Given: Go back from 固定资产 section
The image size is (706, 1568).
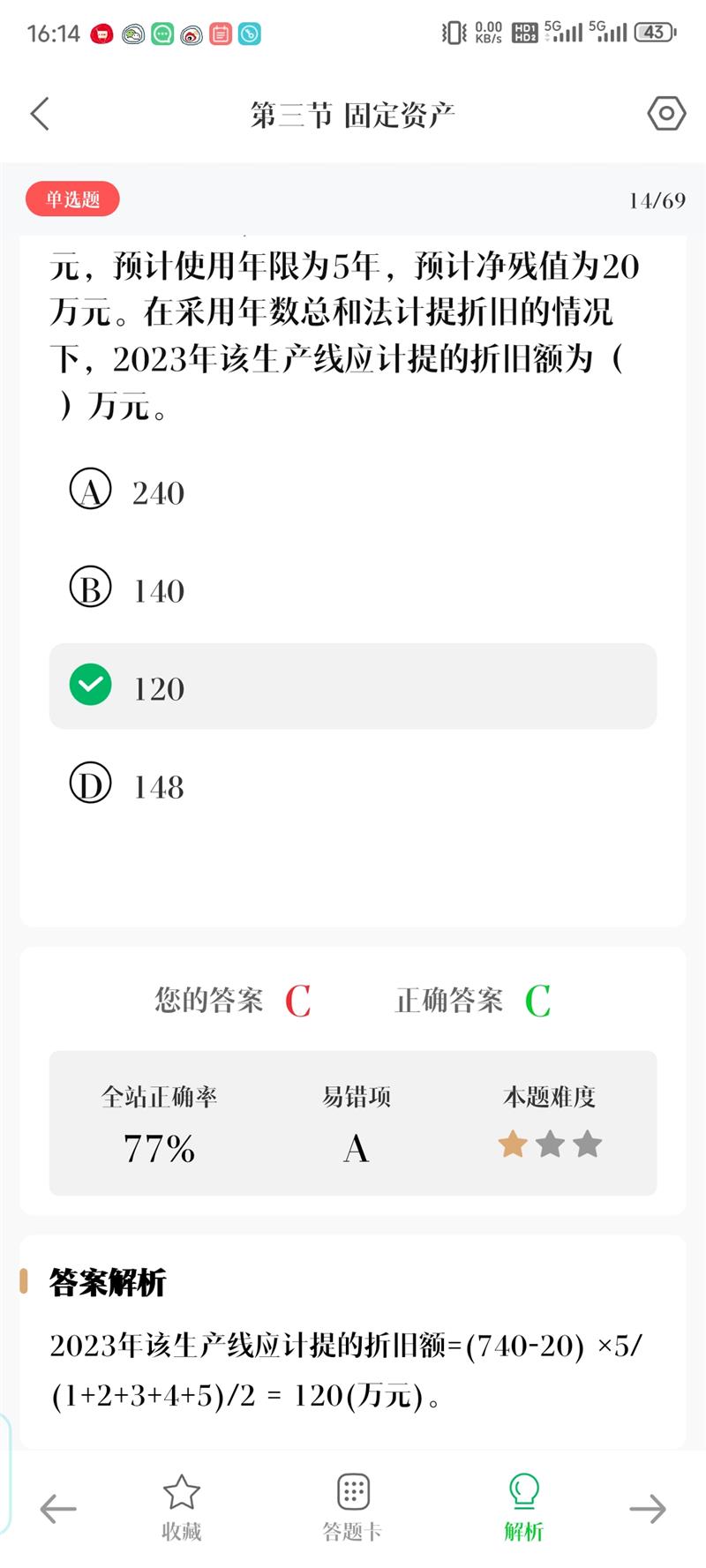Looking at the screenshot, I should coord(40,114).
